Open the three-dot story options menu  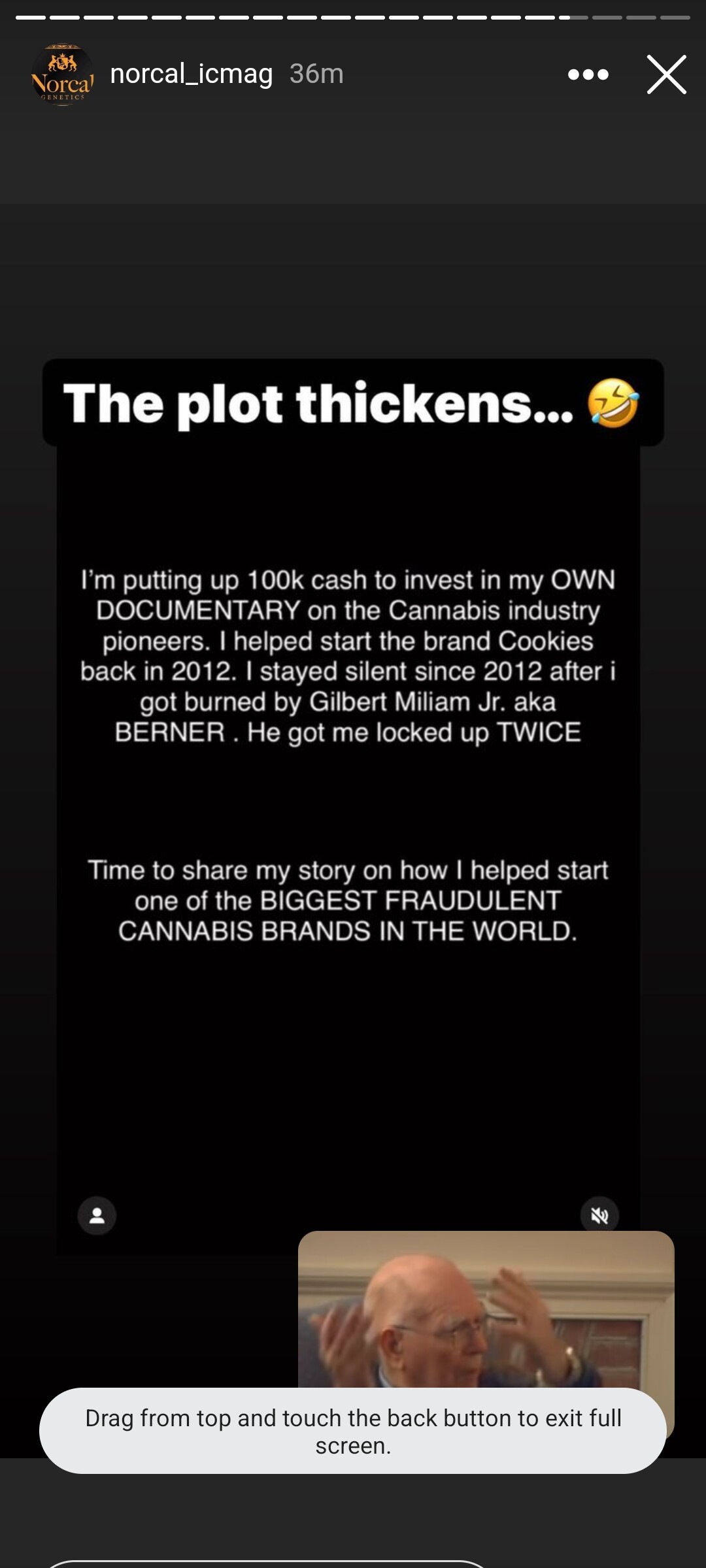click(x=588, y=74)
